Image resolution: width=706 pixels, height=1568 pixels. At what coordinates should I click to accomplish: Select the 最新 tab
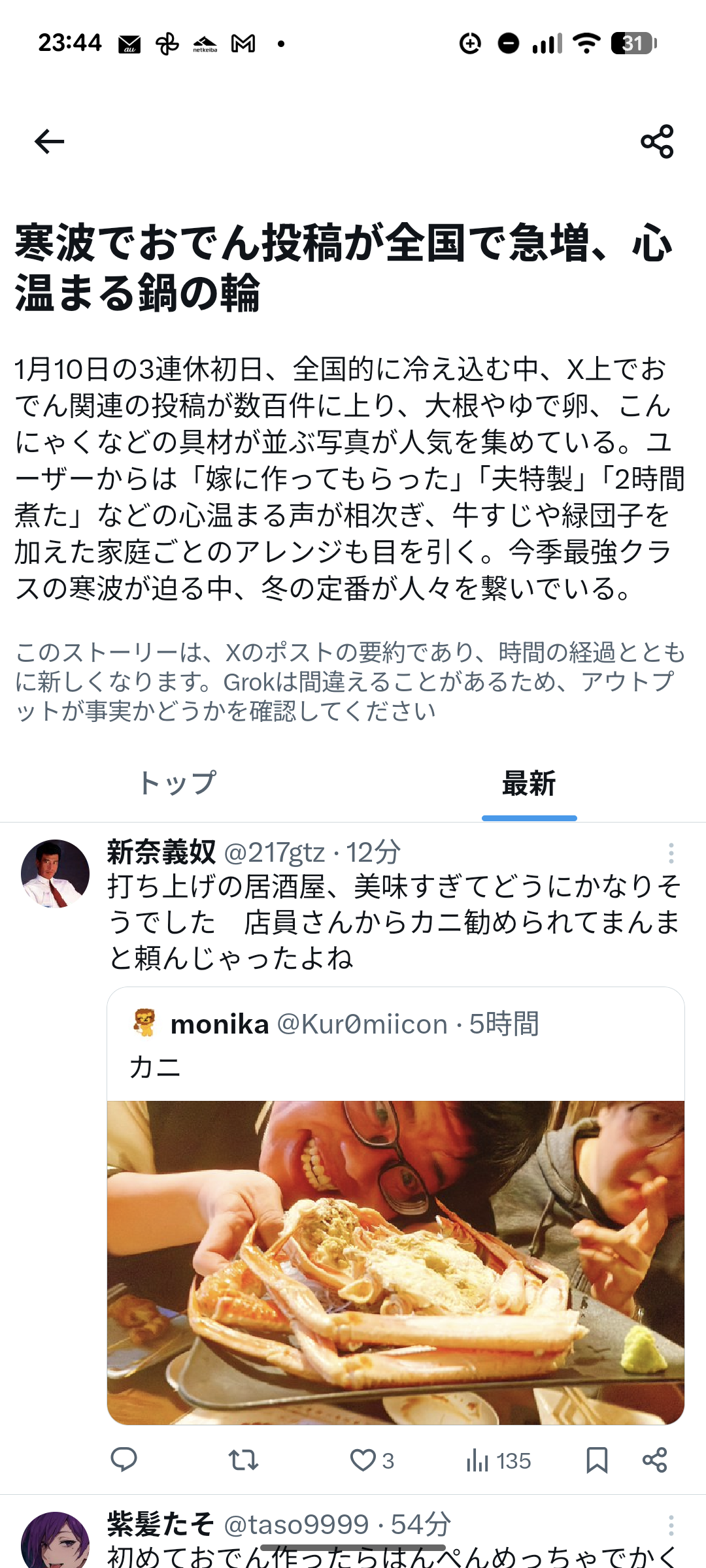click(x=529, y=783)
